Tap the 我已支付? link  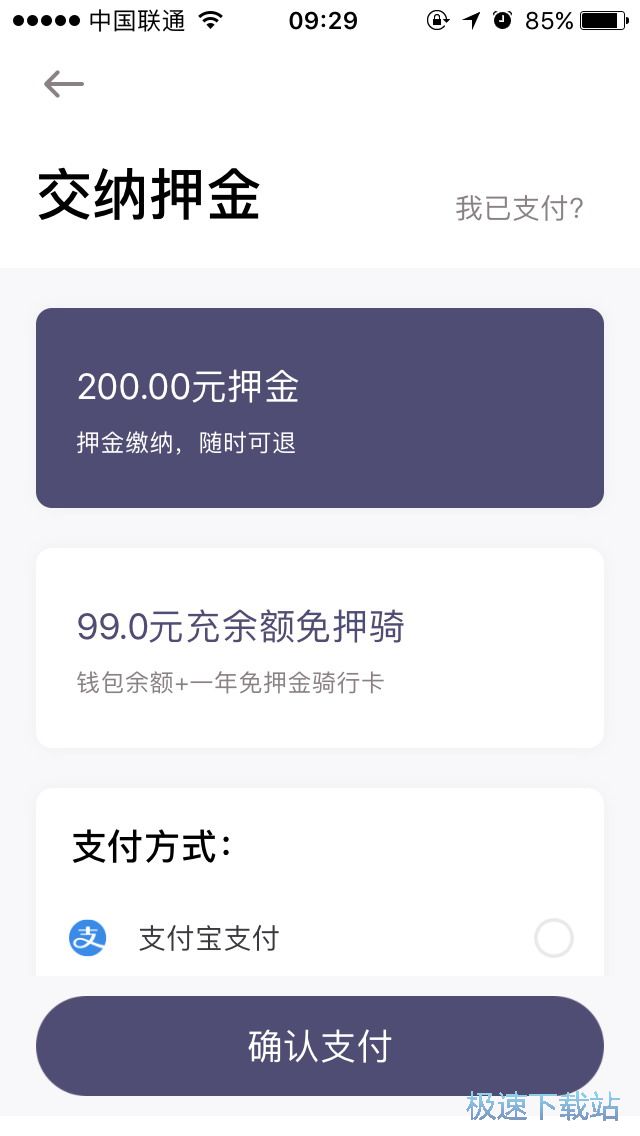click(519, 208)
